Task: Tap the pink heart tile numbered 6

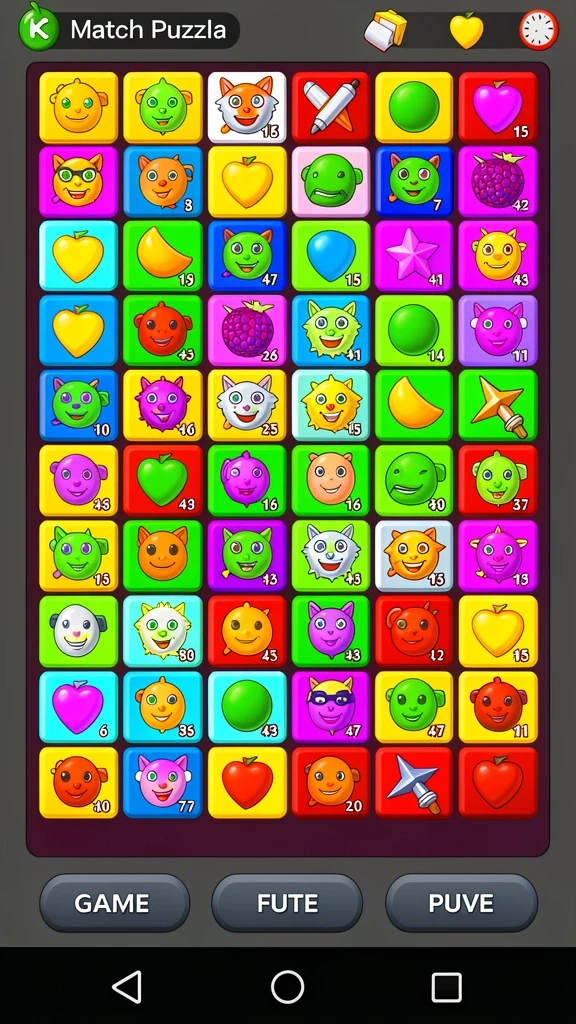Action: 78,707
